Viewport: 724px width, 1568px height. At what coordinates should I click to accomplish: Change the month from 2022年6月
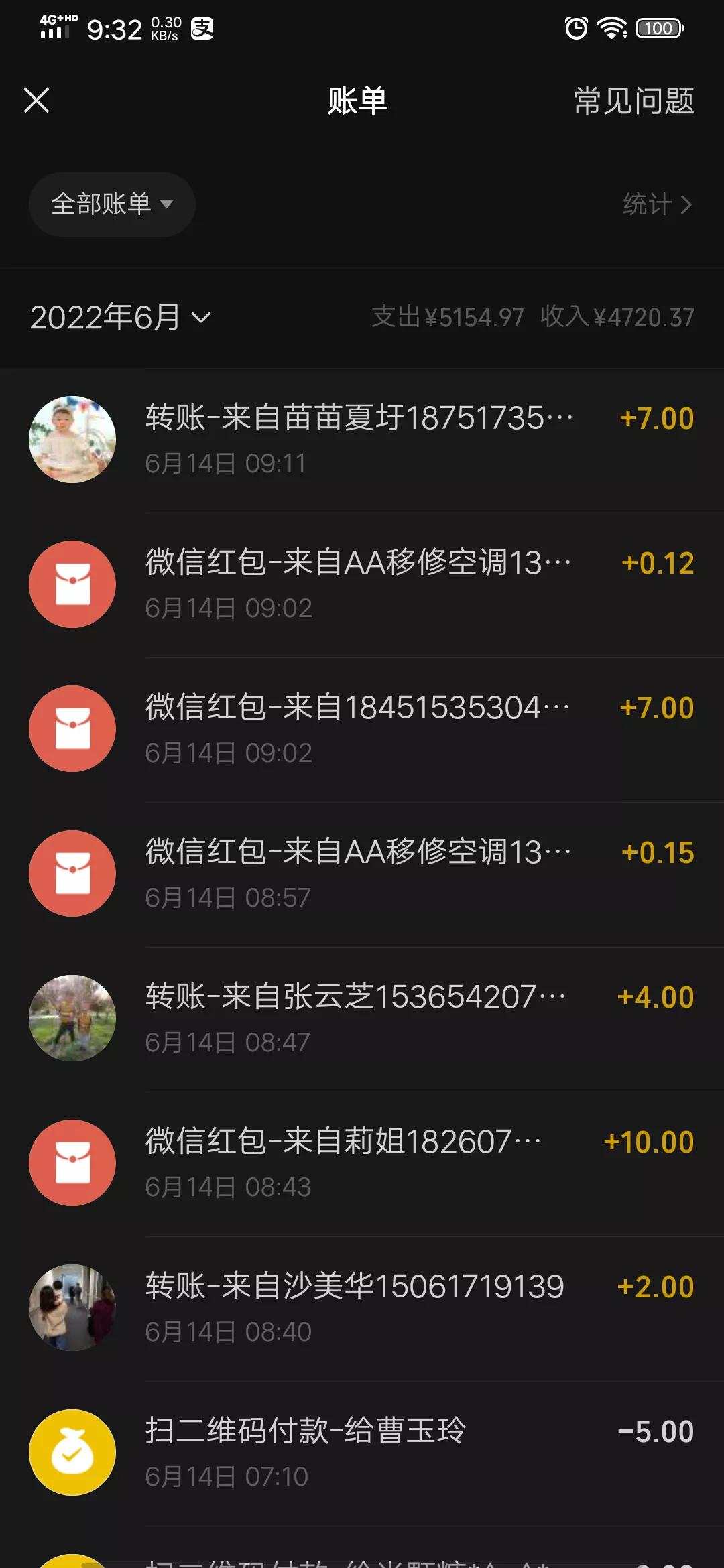pyautogui.click(x=121, y=317)
